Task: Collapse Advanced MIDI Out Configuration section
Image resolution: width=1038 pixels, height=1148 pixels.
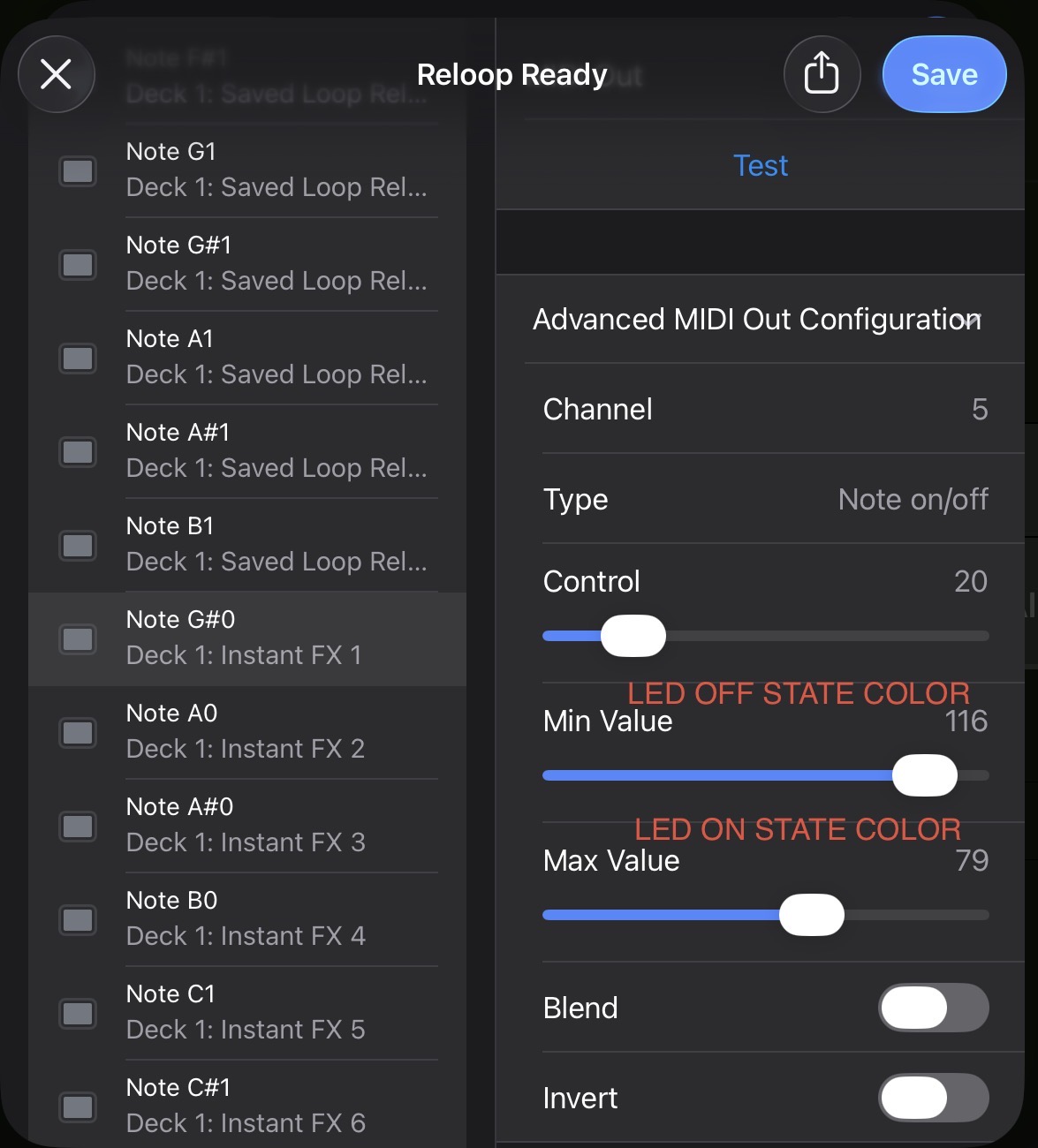Action: click(x=970, y=320)
